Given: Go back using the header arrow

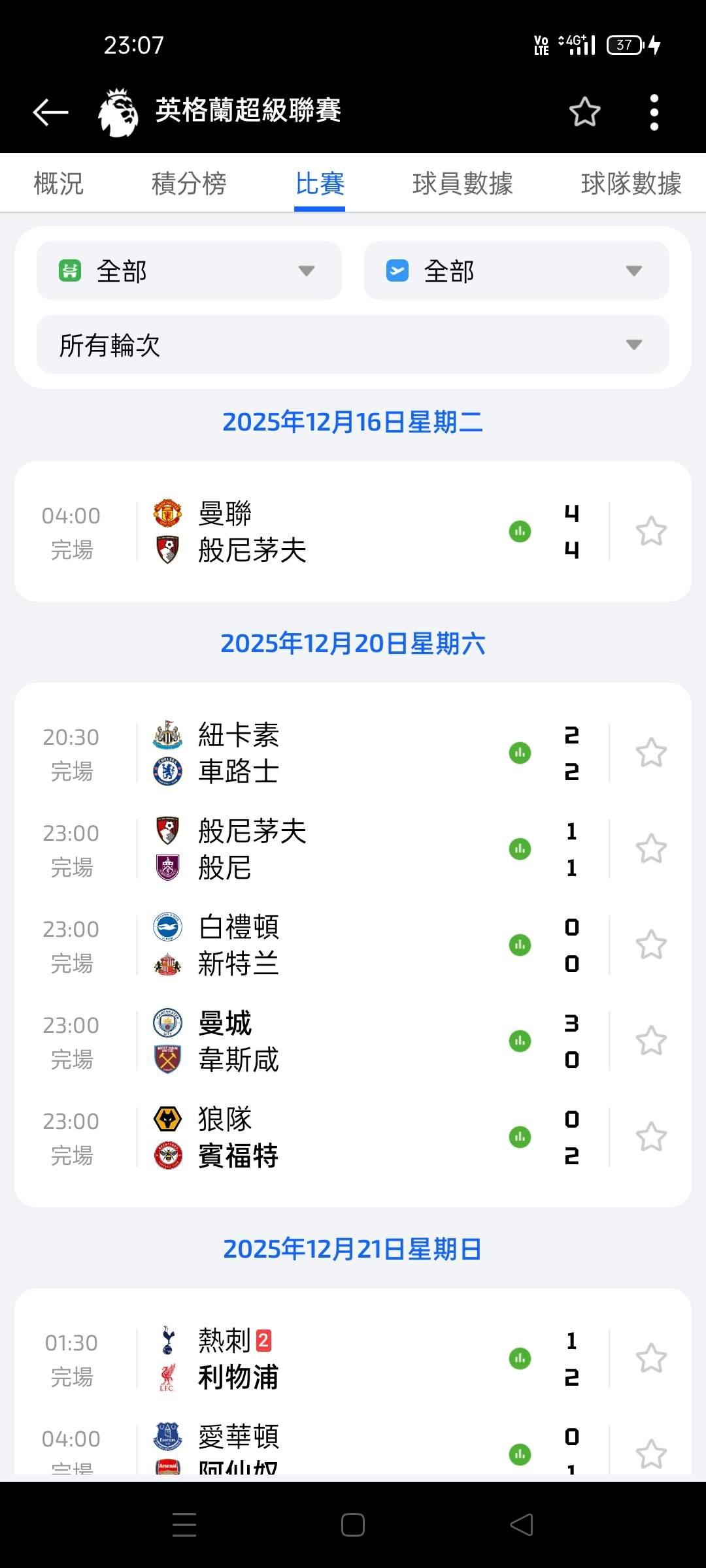Looking at the screenshot, I should click(x=51, y=112).
